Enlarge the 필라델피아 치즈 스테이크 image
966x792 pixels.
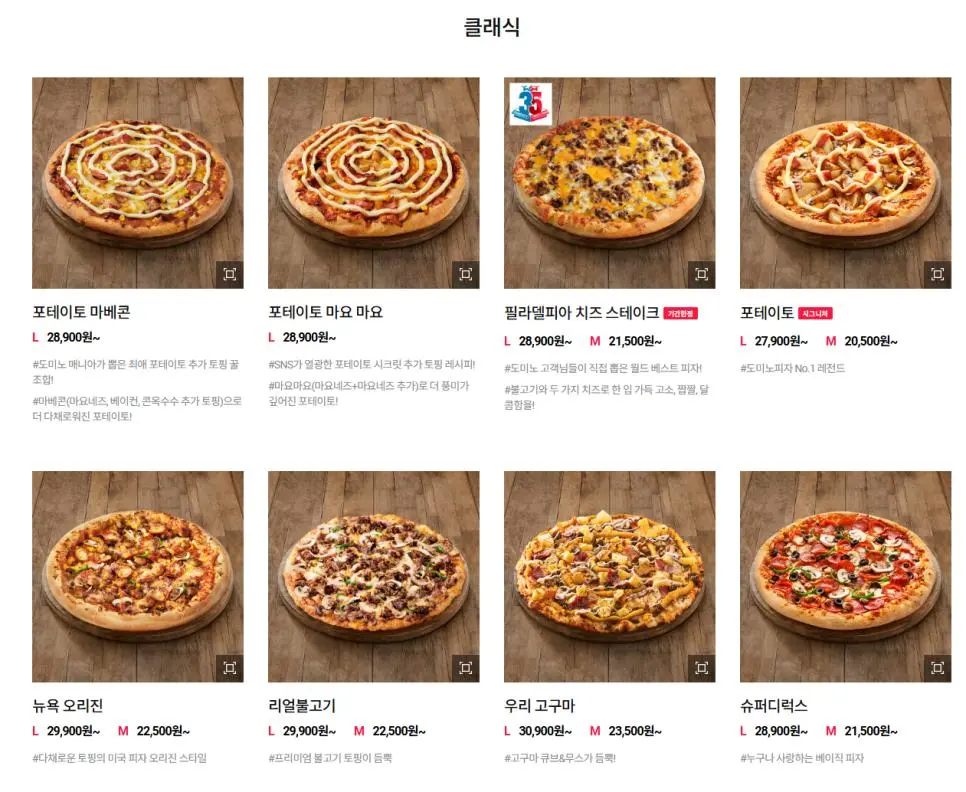tap(701, 274)
